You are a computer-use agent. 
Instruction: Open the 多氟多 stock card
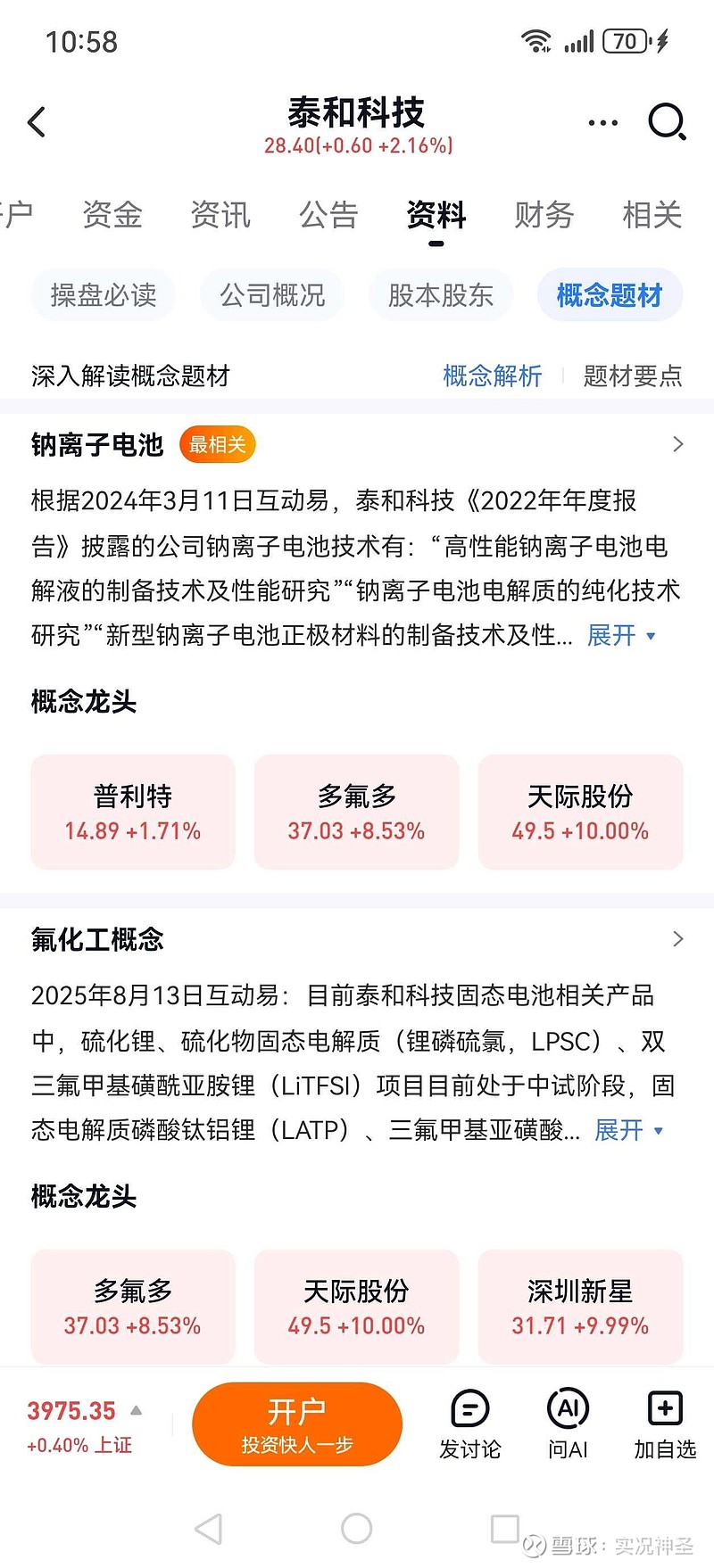[356, 812]
